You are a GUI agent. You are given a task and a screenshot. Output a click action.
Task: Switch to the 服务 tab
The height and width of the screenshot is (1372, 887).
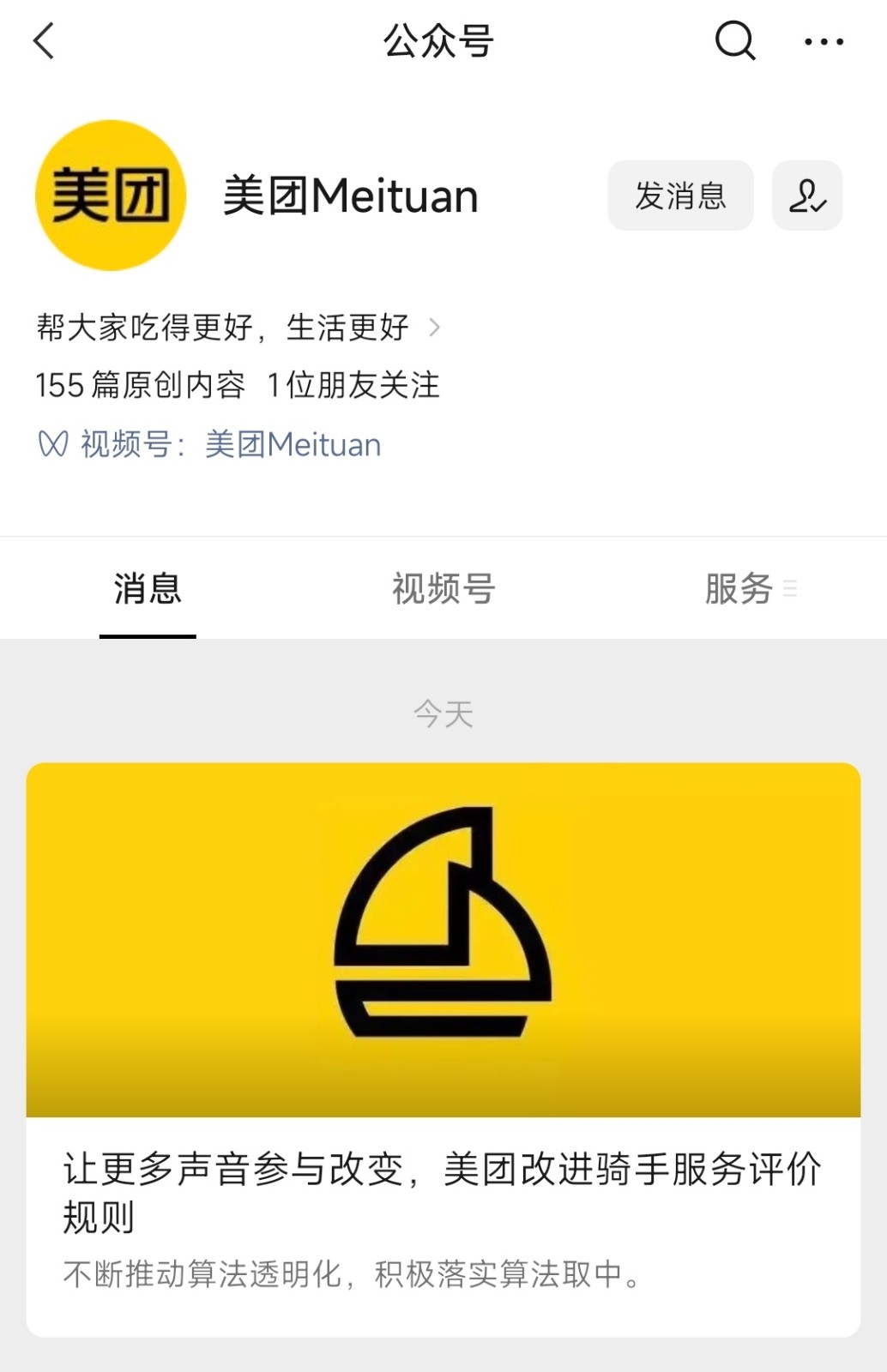[740, 587]
